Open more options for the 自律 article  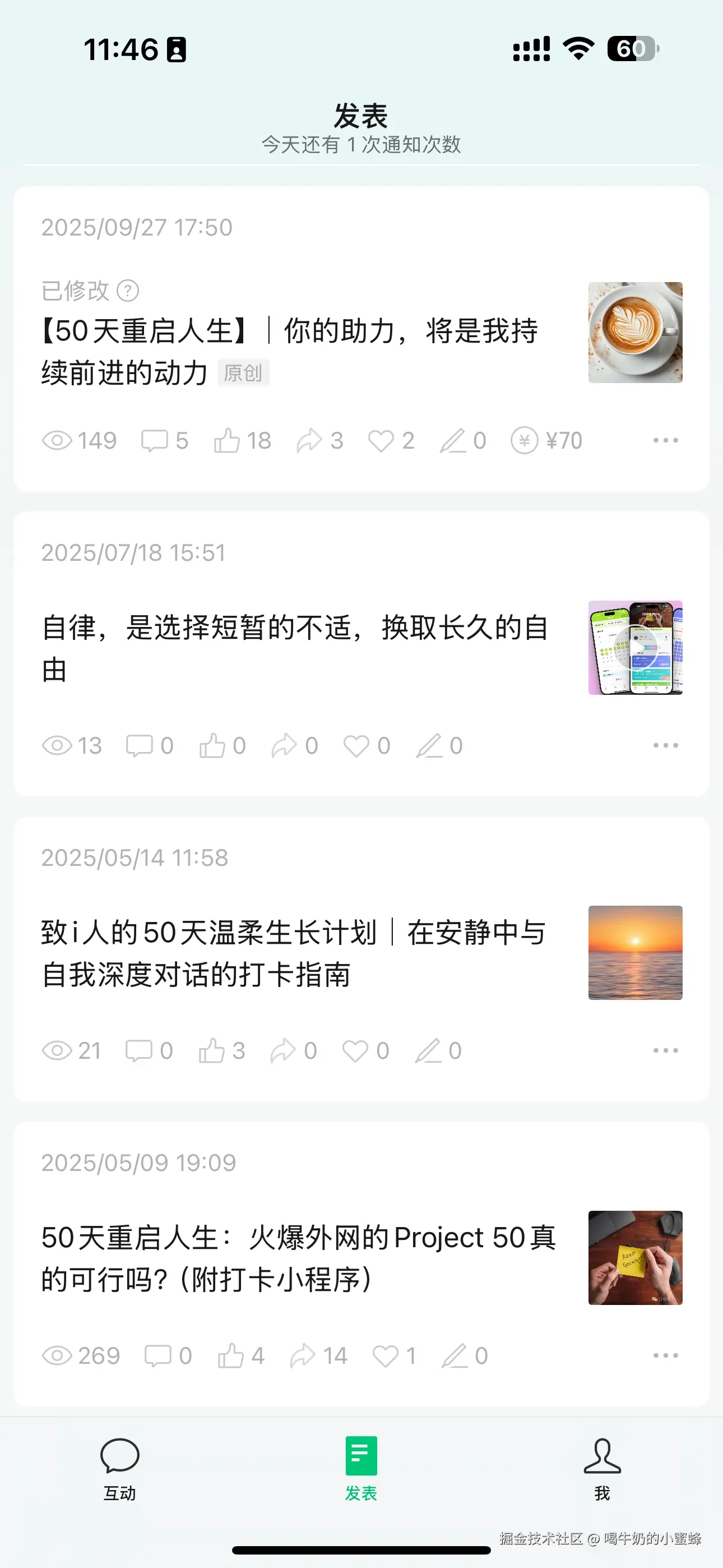click(665, 745)
